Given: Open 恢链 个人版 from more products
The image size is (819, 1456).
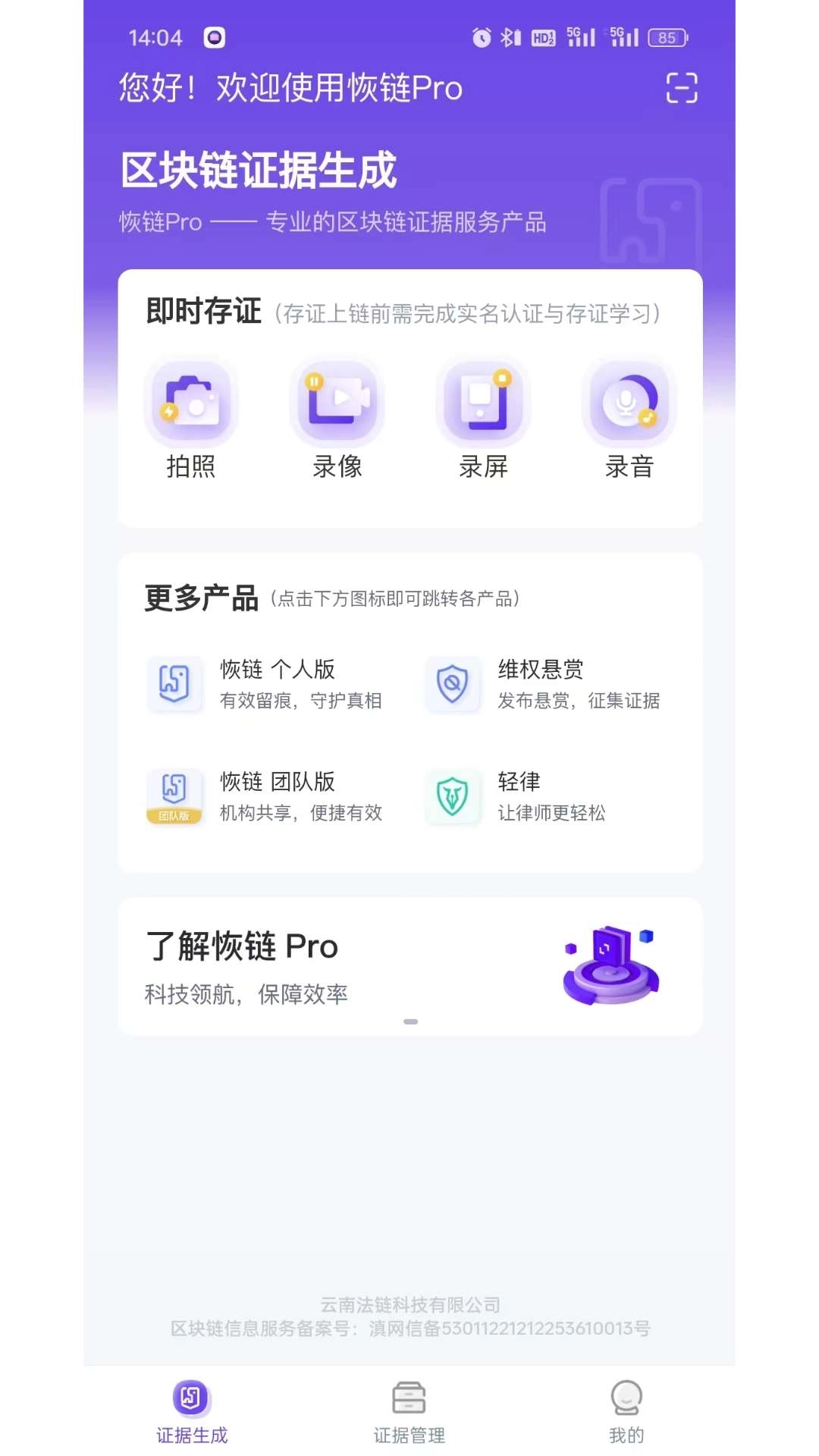Looking at the screenshot, I should 175,683.
